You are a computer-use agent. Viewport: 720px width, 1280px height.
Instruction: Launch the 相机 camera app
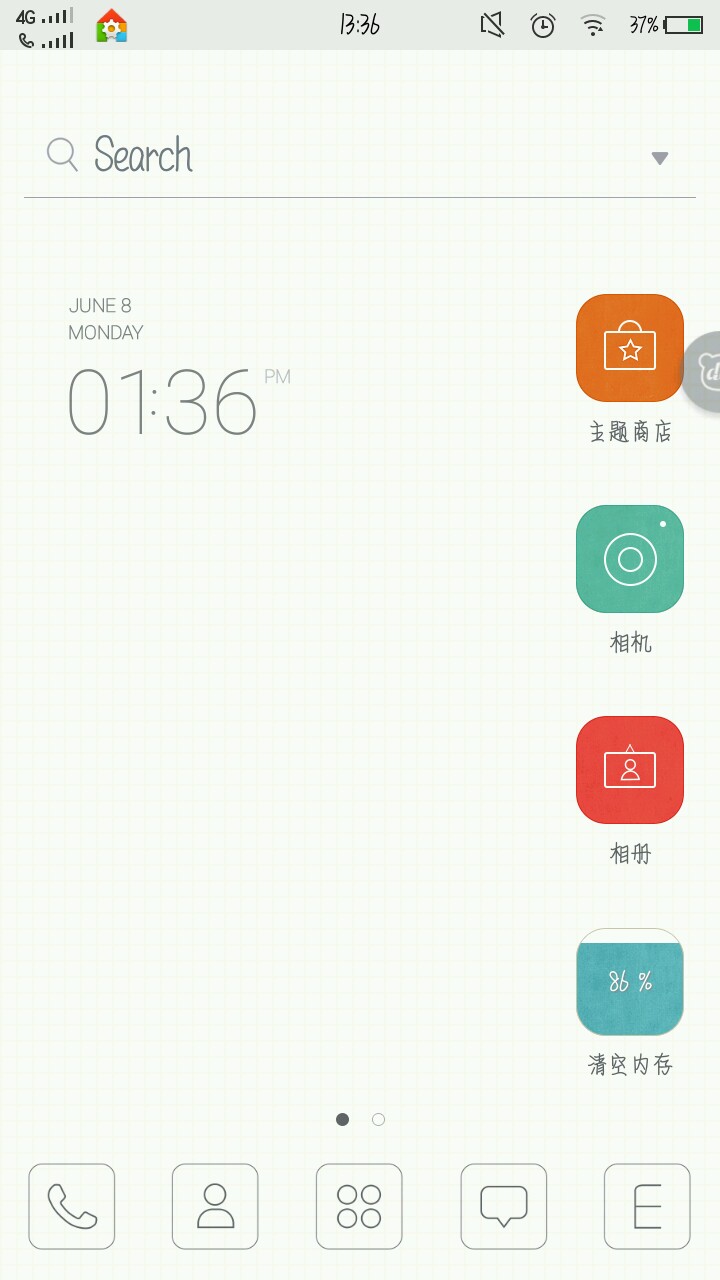[630, 559]
